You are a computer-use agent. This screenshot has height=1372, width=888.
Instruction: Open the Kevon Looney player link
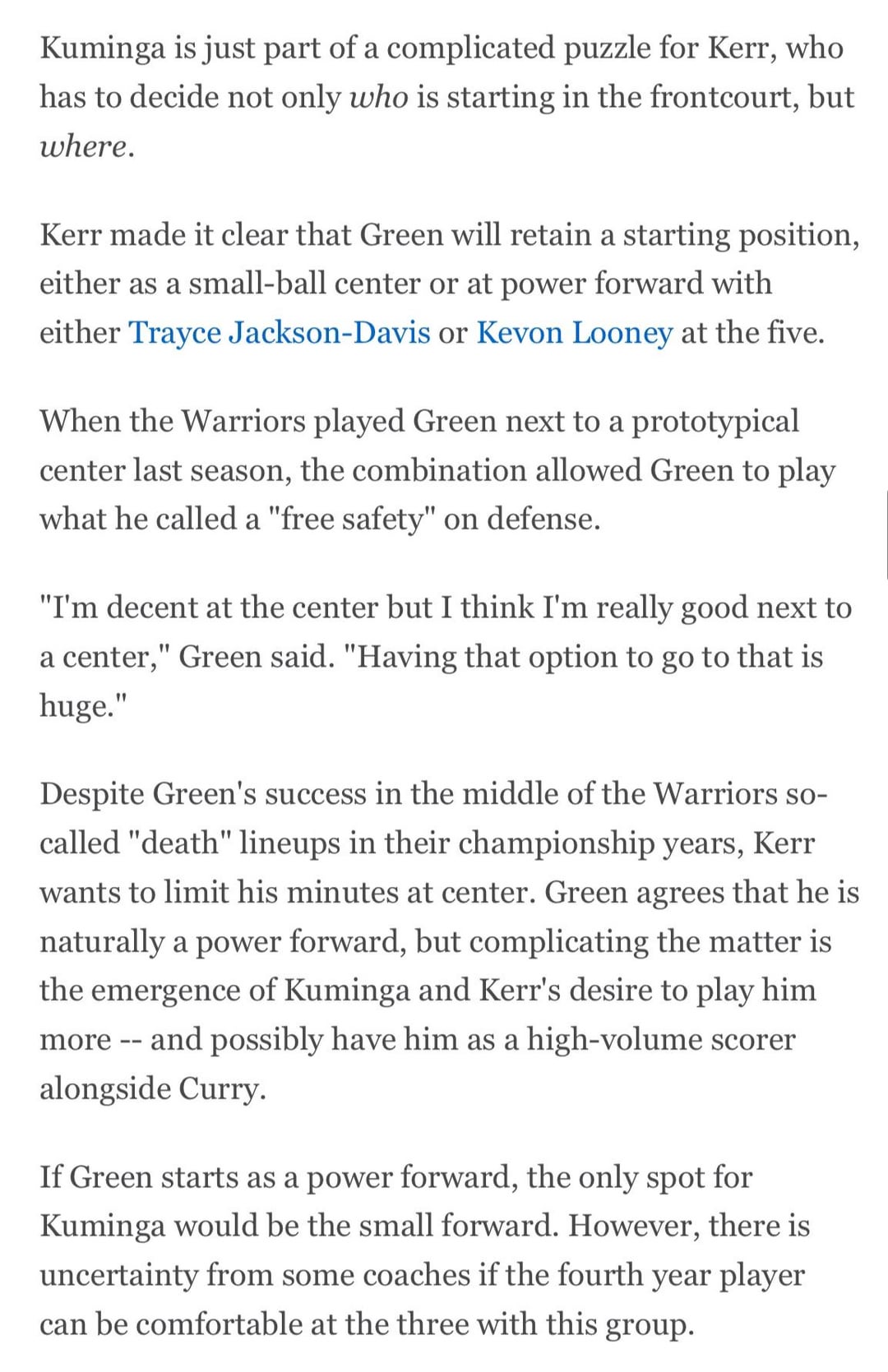coord(574,333)
